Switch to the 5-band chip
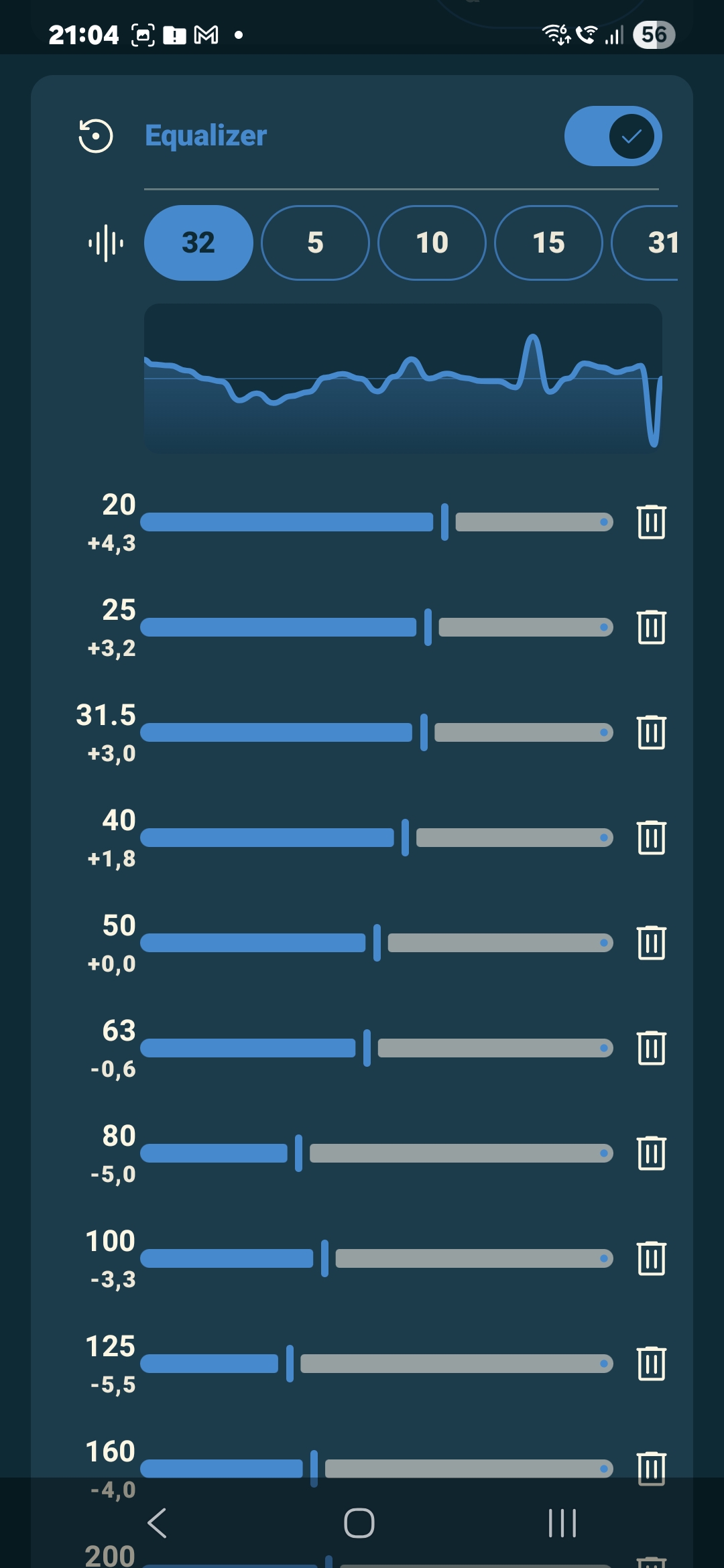The width and height of the screenshot is (724, 1568). click(x=315, y=243)
